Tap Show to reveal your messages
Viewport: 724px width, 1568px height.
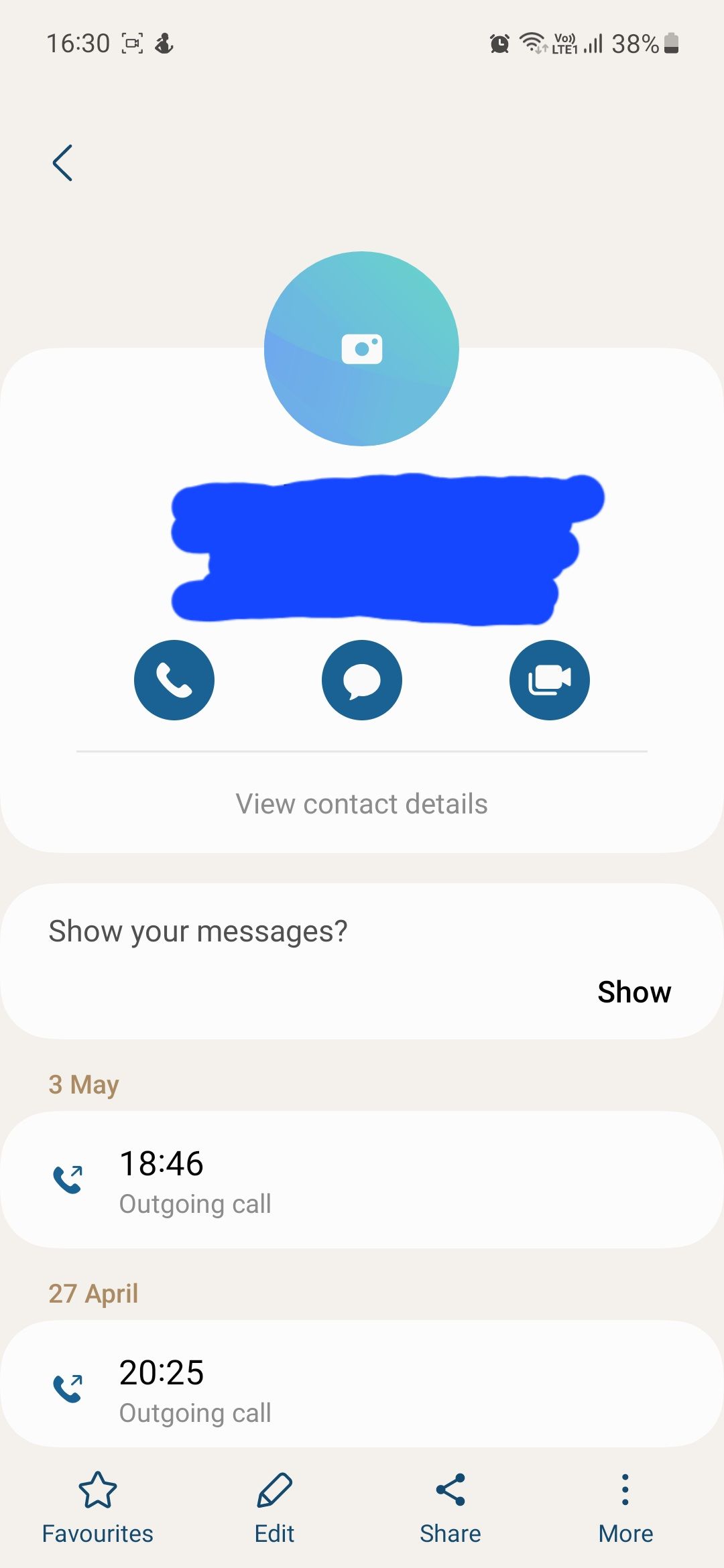633,992
